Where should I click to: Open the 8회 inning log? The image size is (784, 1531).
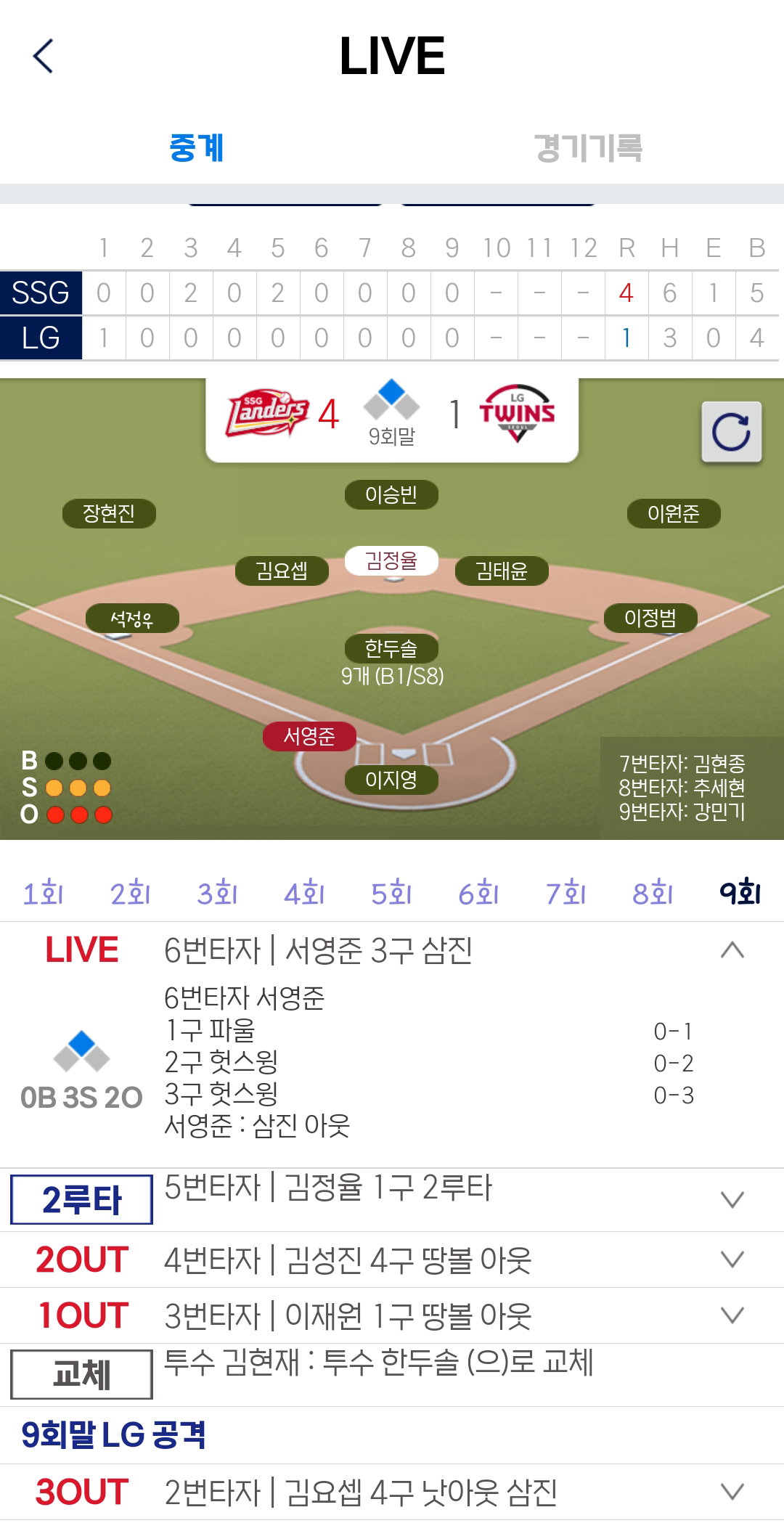(653, 893)
